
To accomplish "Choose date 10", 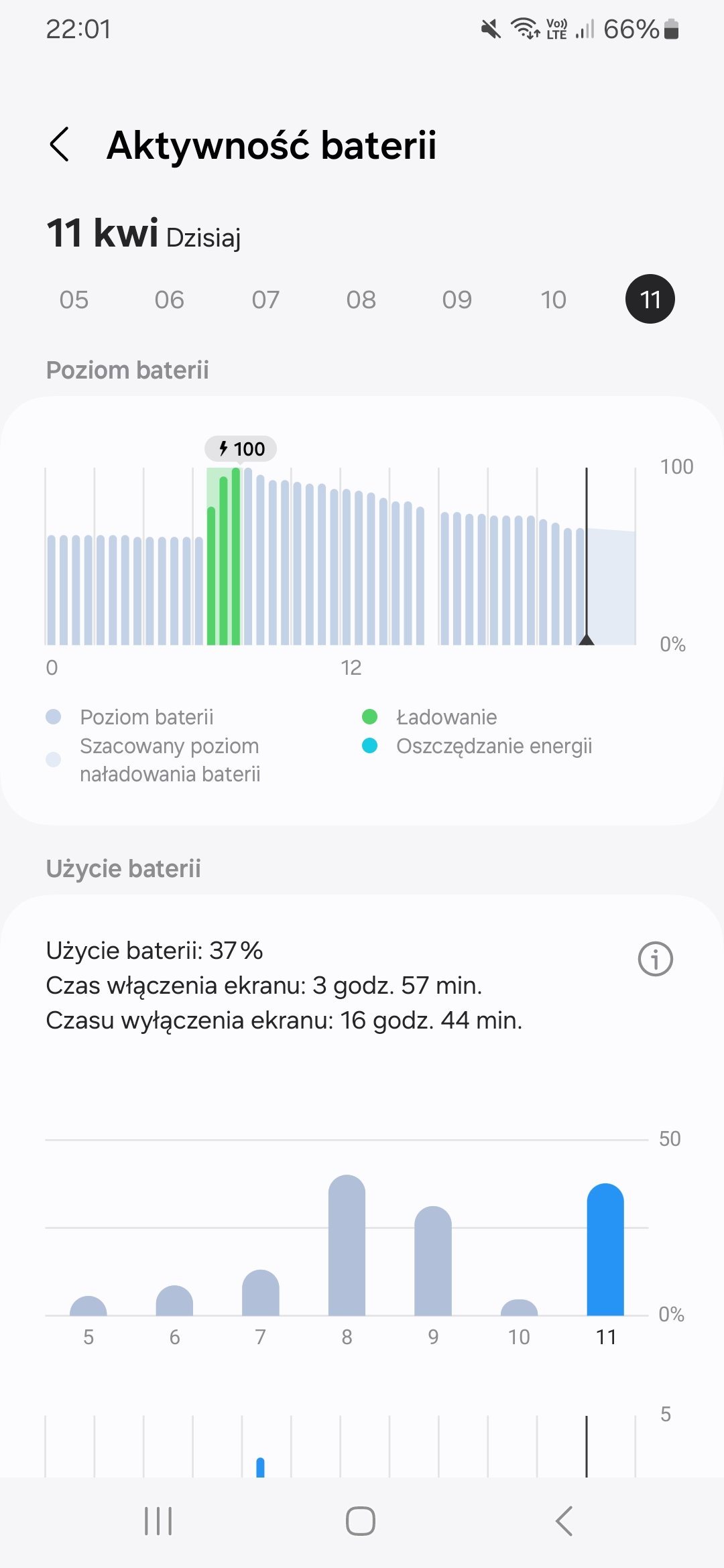I will coord(553,300).
